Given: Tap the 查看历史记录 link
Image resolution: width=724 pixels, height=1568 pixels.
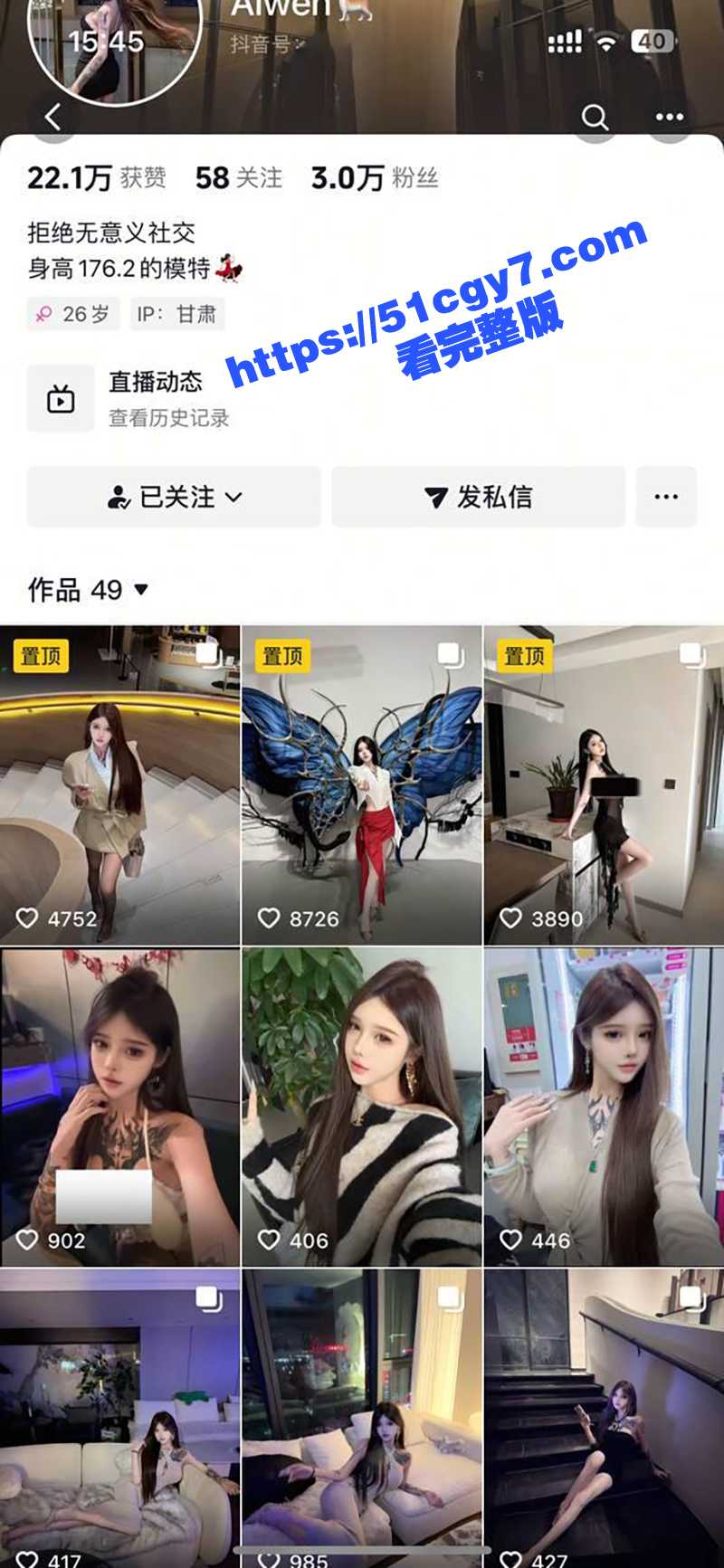Looking at the screenshot, I should tap(168, 418).
